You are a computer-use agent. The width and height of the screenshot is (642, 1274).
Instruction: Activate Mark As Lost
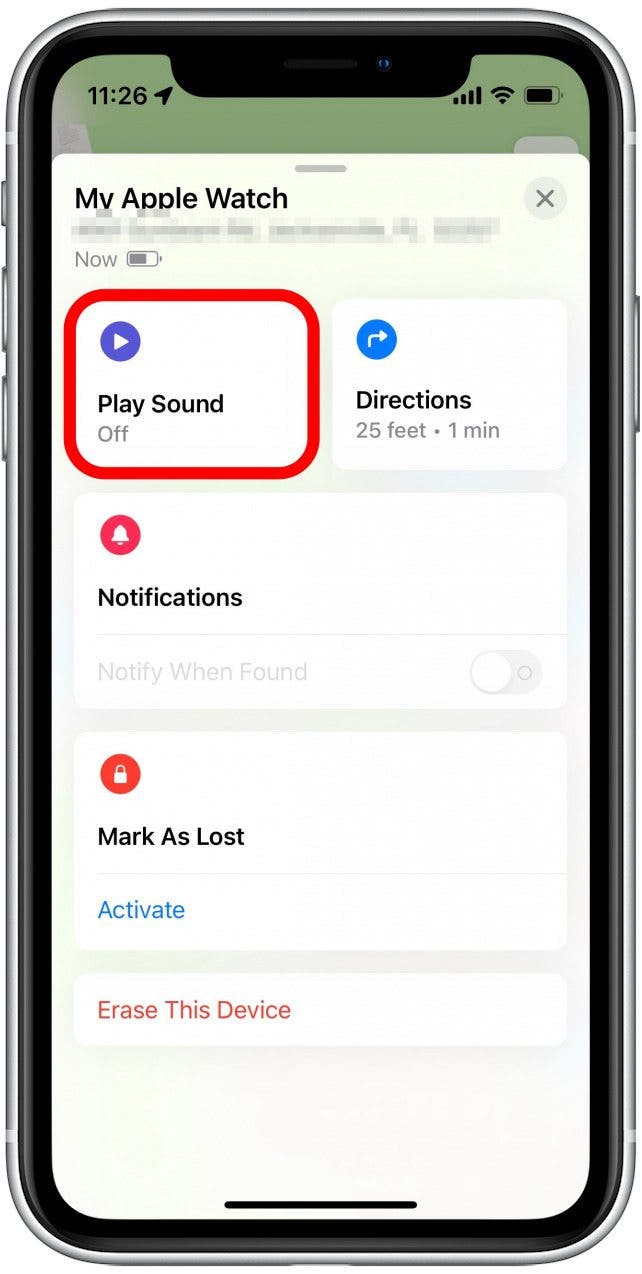(x=141, y=910)
